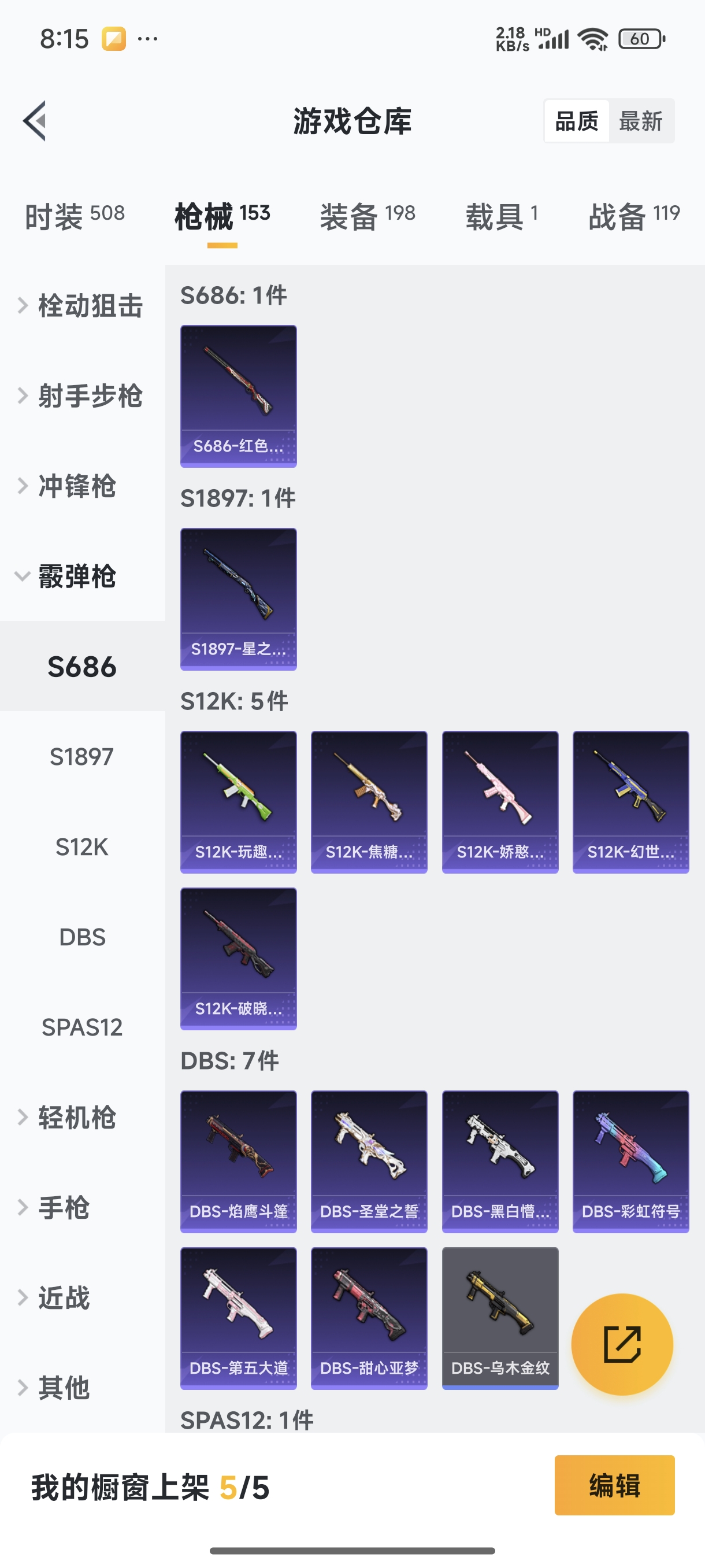Tap the 编辑 button
Image resolution: width=705 pixels, height=1568 pixels.
[614, 1485]
